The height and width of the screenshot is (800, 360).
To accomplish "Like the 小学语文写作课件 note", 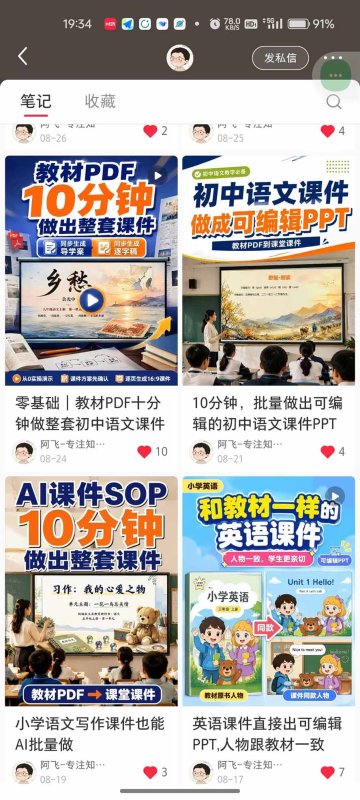I will pyautogui.click(x=150, y=772).
